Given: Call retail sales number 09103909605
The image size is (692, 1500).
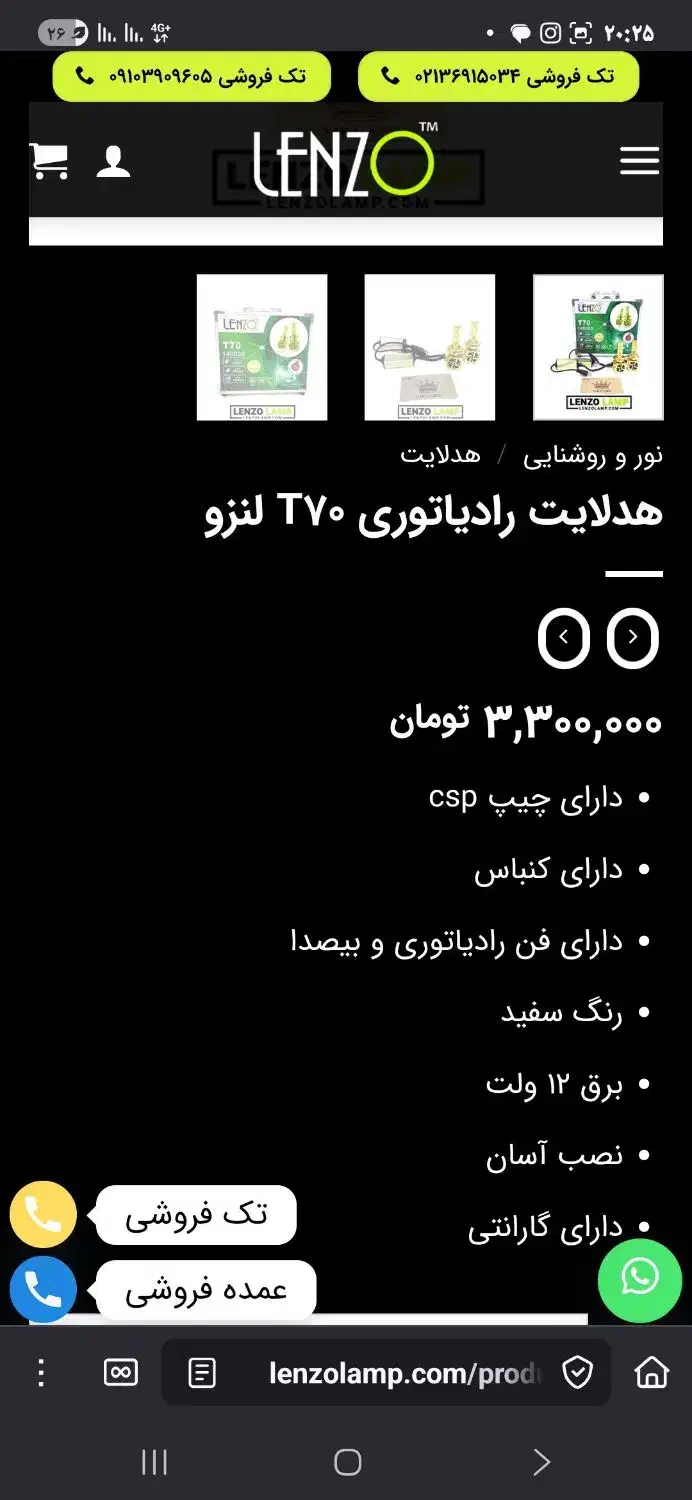Looking at the screenshot, I should 191,77.
